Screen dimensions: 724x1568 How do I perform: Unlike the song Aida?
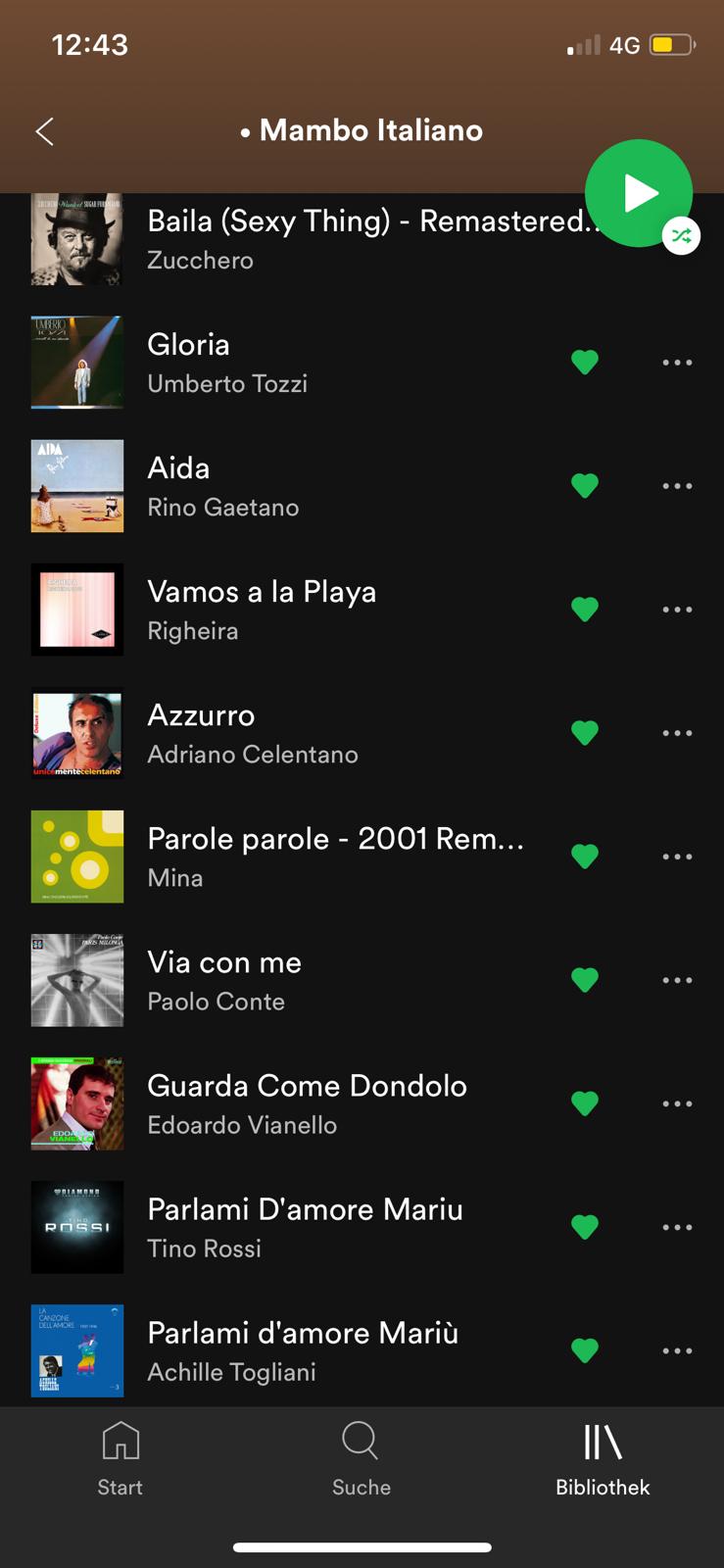(x=585, y=486)
